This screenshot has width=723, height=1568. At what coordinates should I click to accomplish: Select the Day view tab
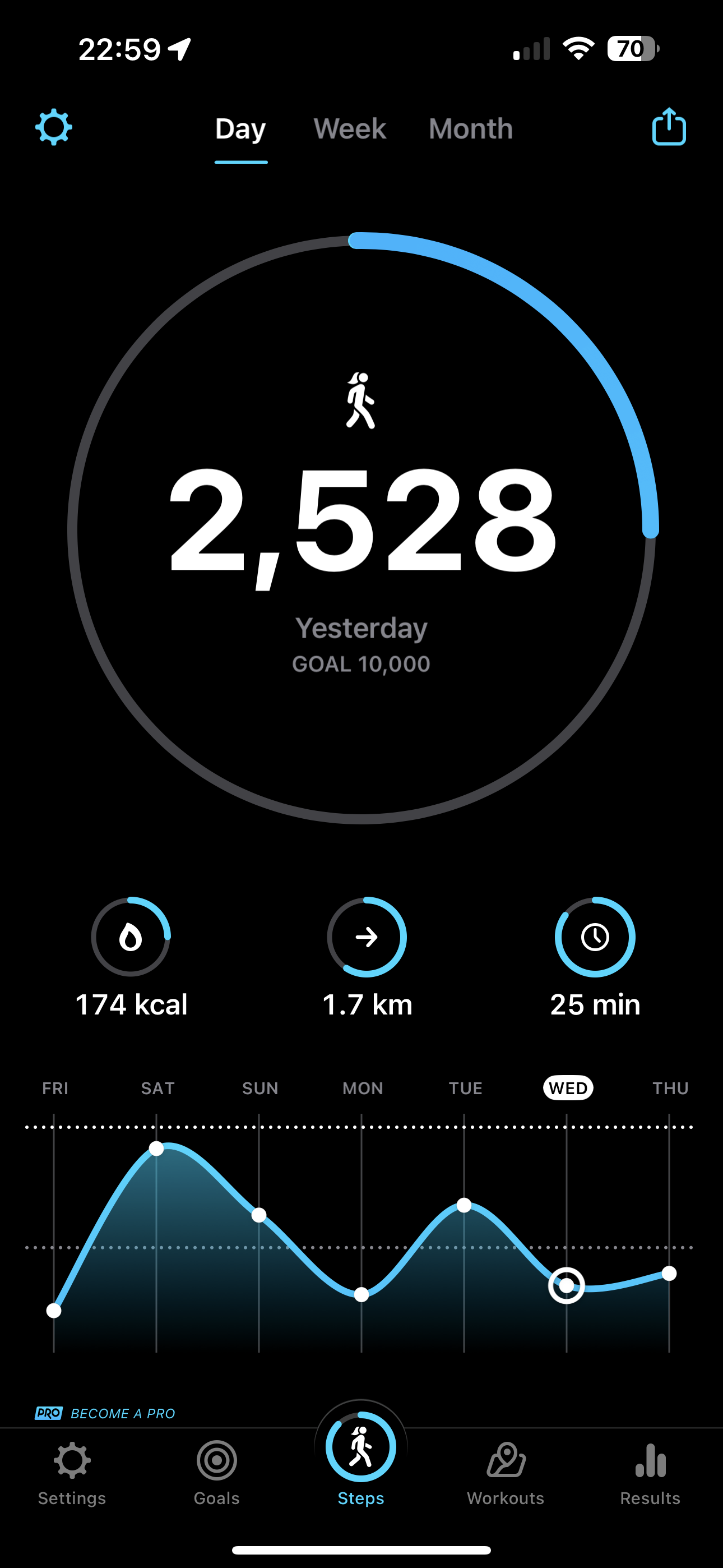[240, 130]
